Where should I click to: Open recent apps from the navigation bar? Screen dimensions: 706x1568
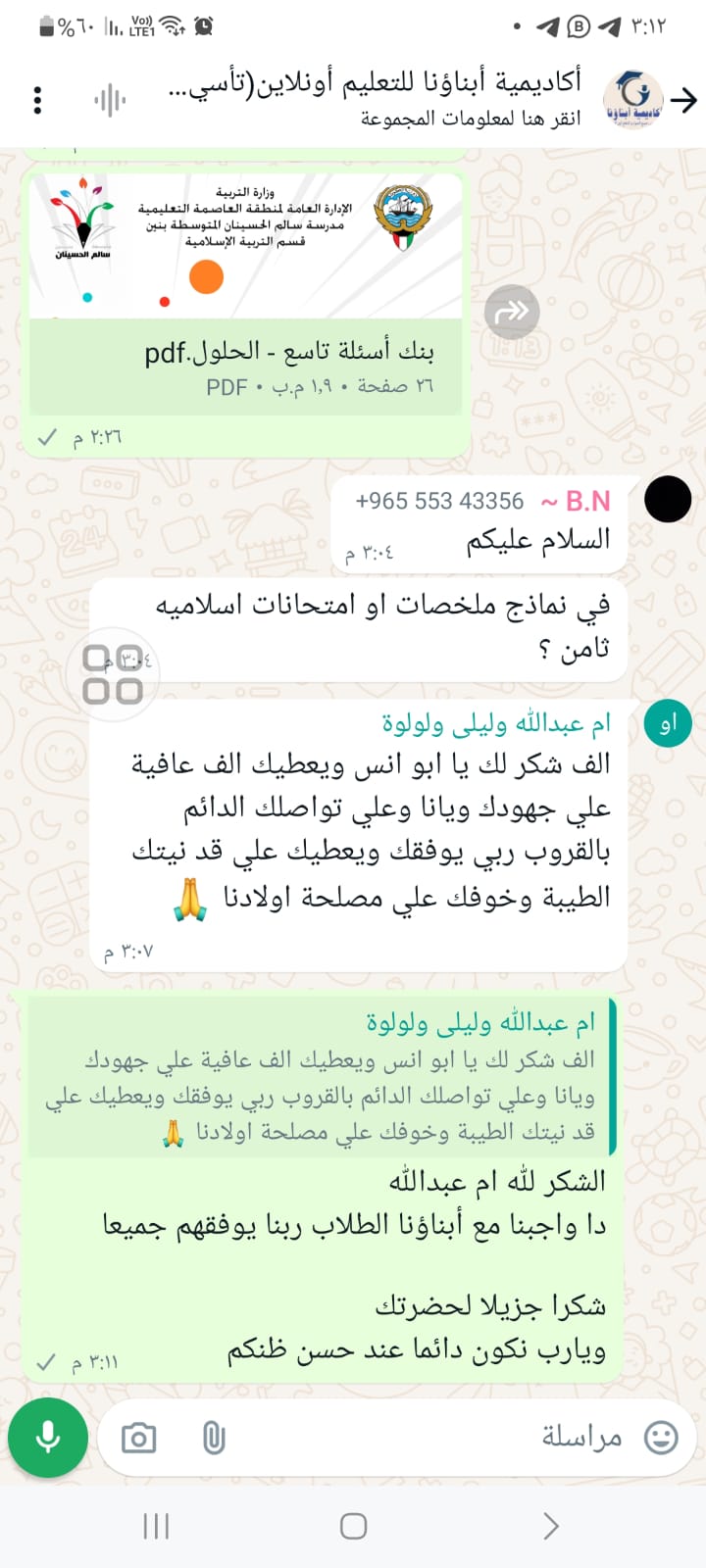tap(156, 1526)
